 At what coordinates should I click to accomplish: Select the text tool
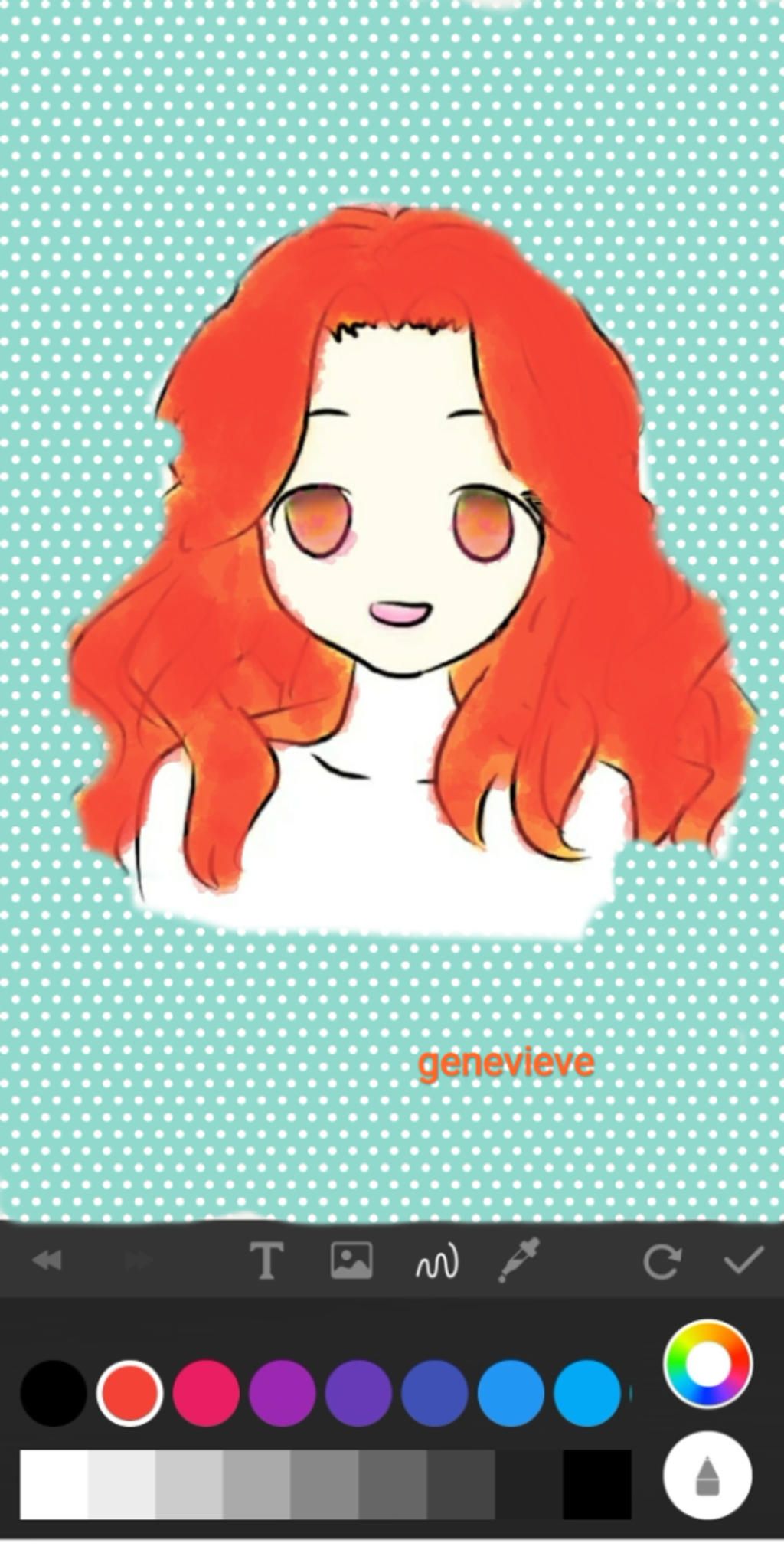click(266, 1260)
